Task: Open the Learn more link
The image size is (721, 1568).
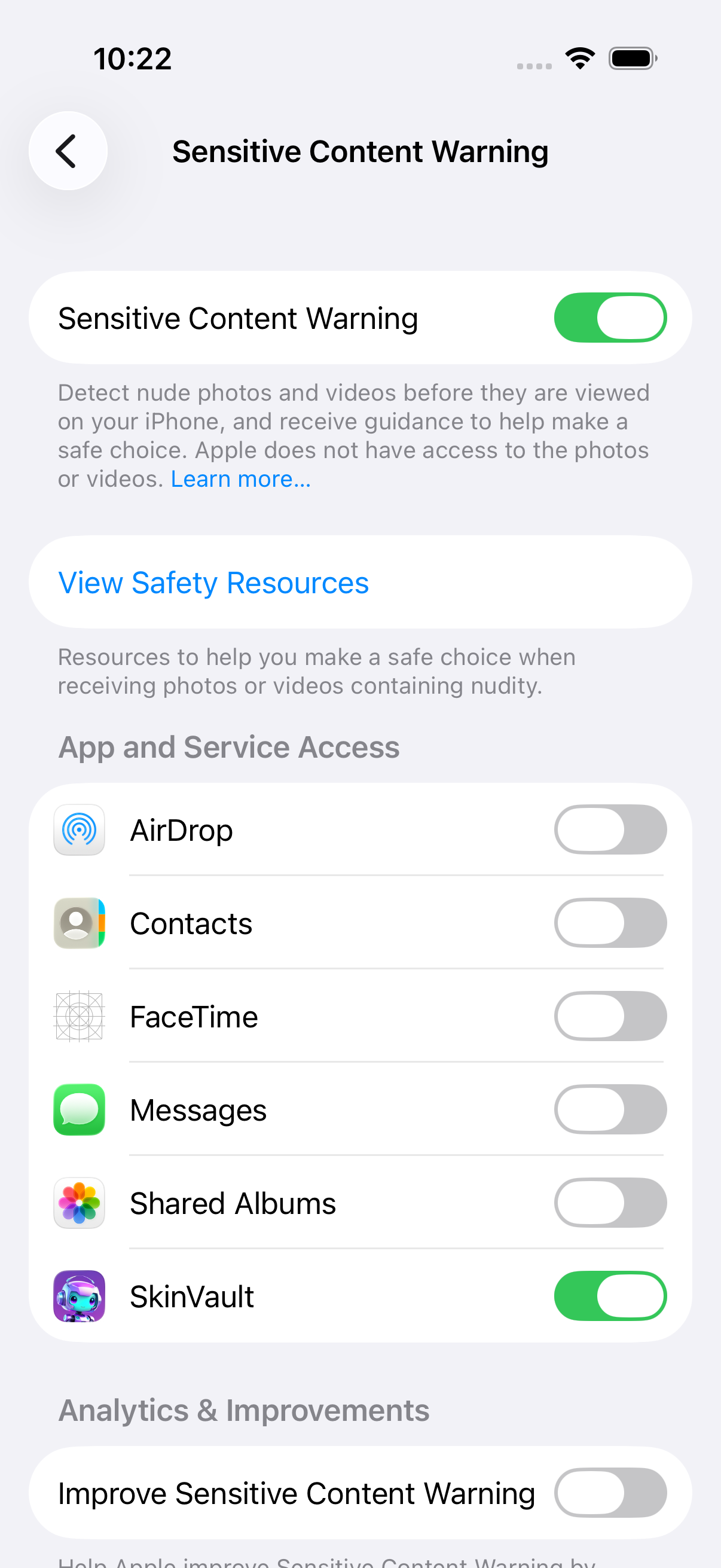Action: [240, 479]
